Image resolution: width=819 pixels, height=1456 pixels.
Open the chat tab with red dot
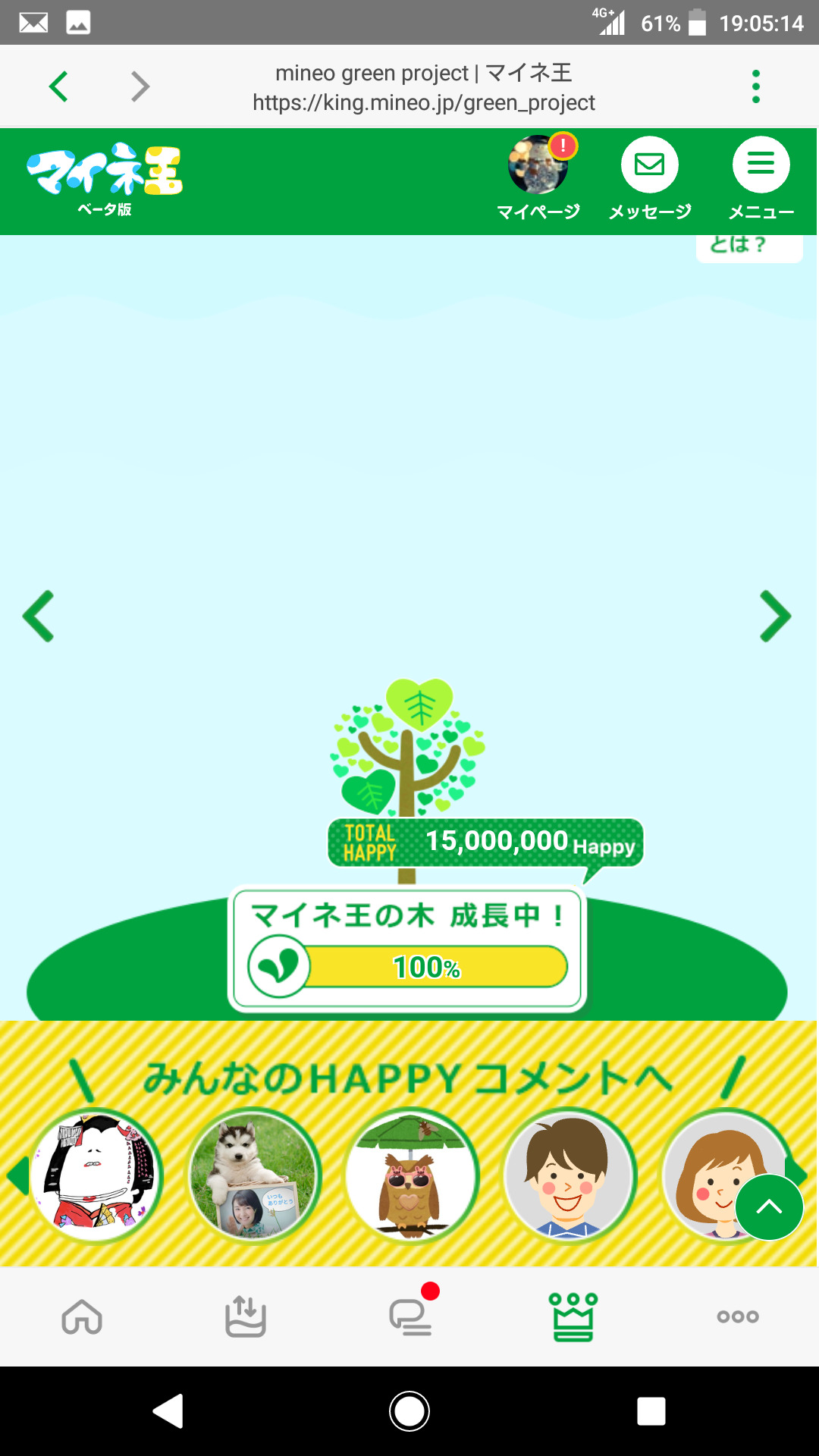[410, 1316]
